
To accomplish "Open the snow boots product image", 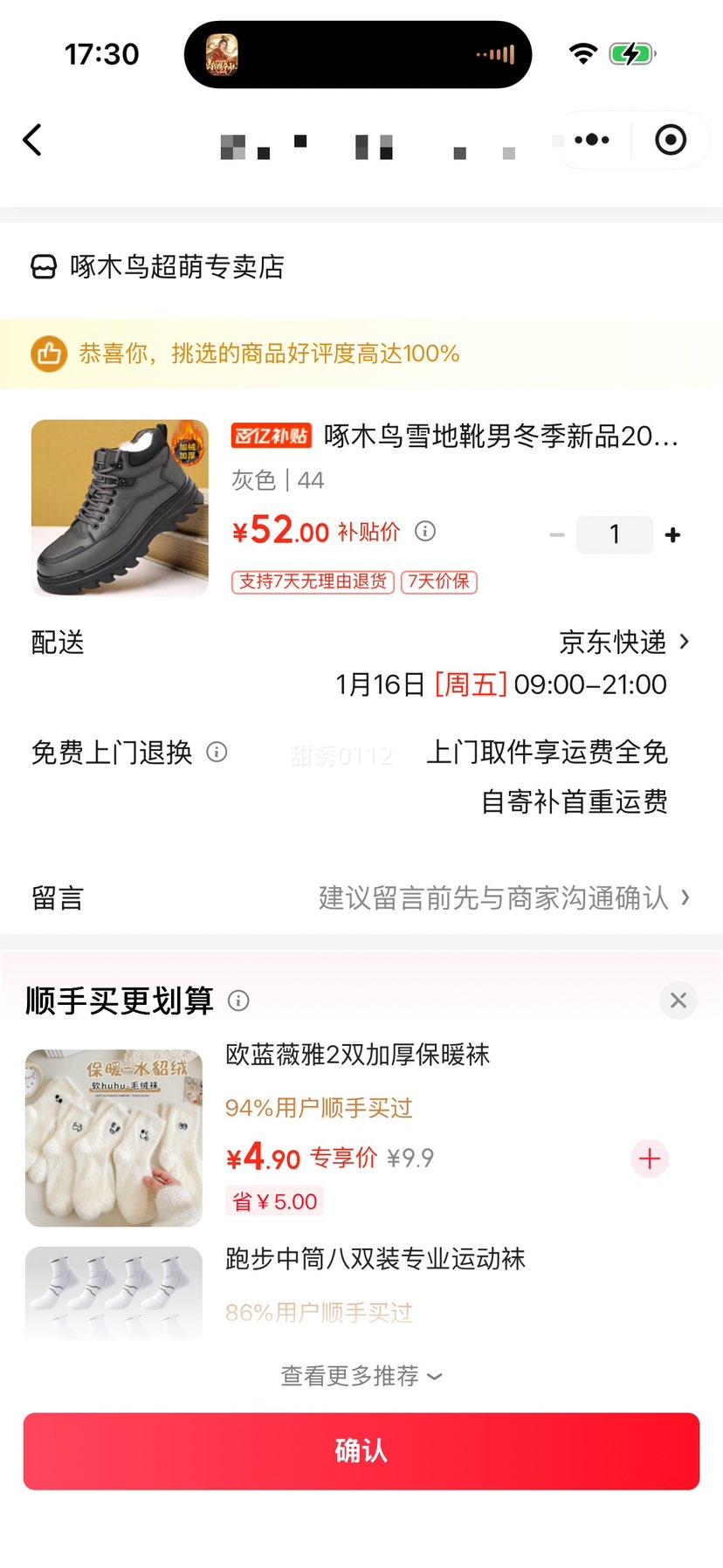I will pyautogui.click(x=120, y=508).
